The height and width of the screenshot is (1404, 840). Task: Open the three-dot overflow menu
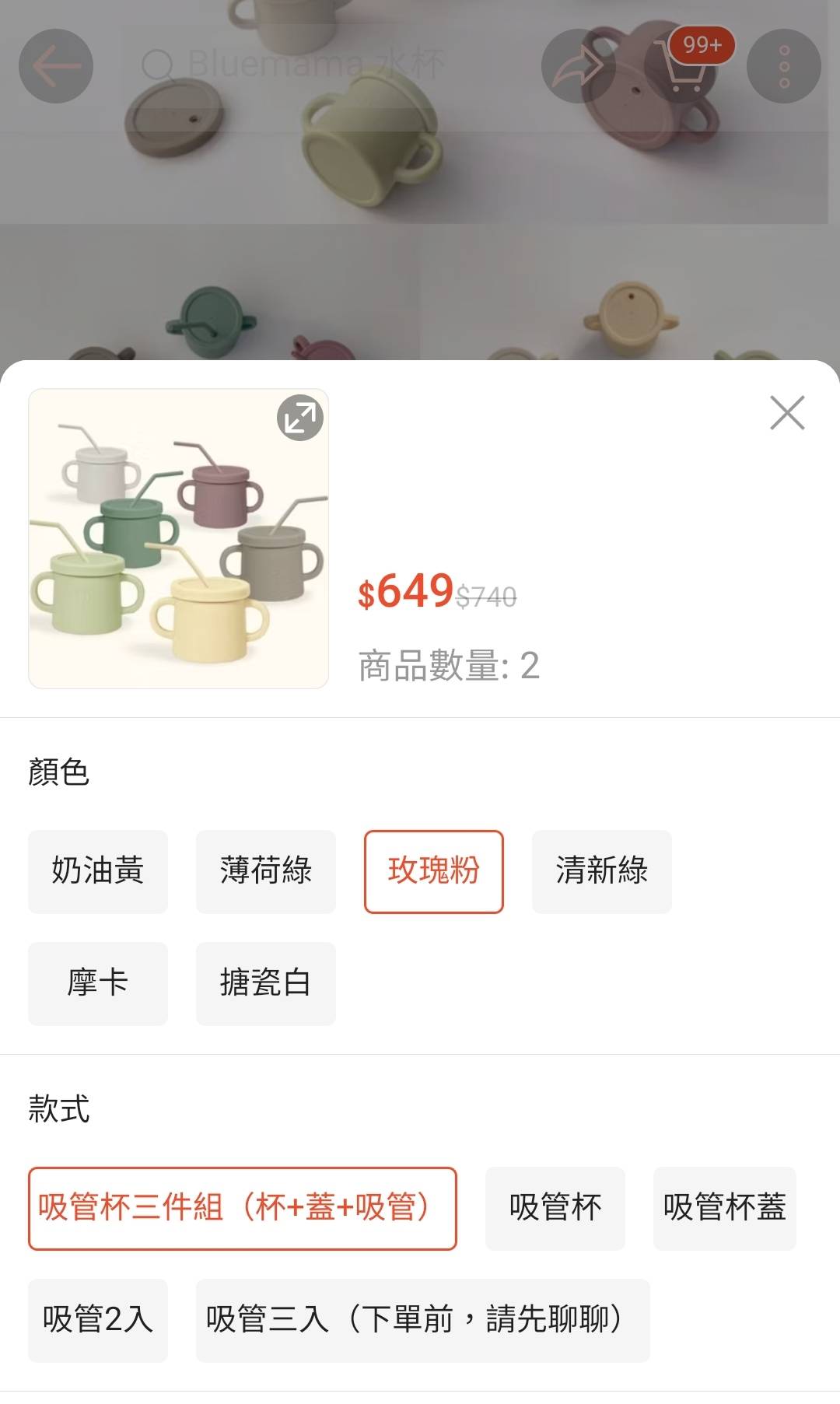[784, 66]
